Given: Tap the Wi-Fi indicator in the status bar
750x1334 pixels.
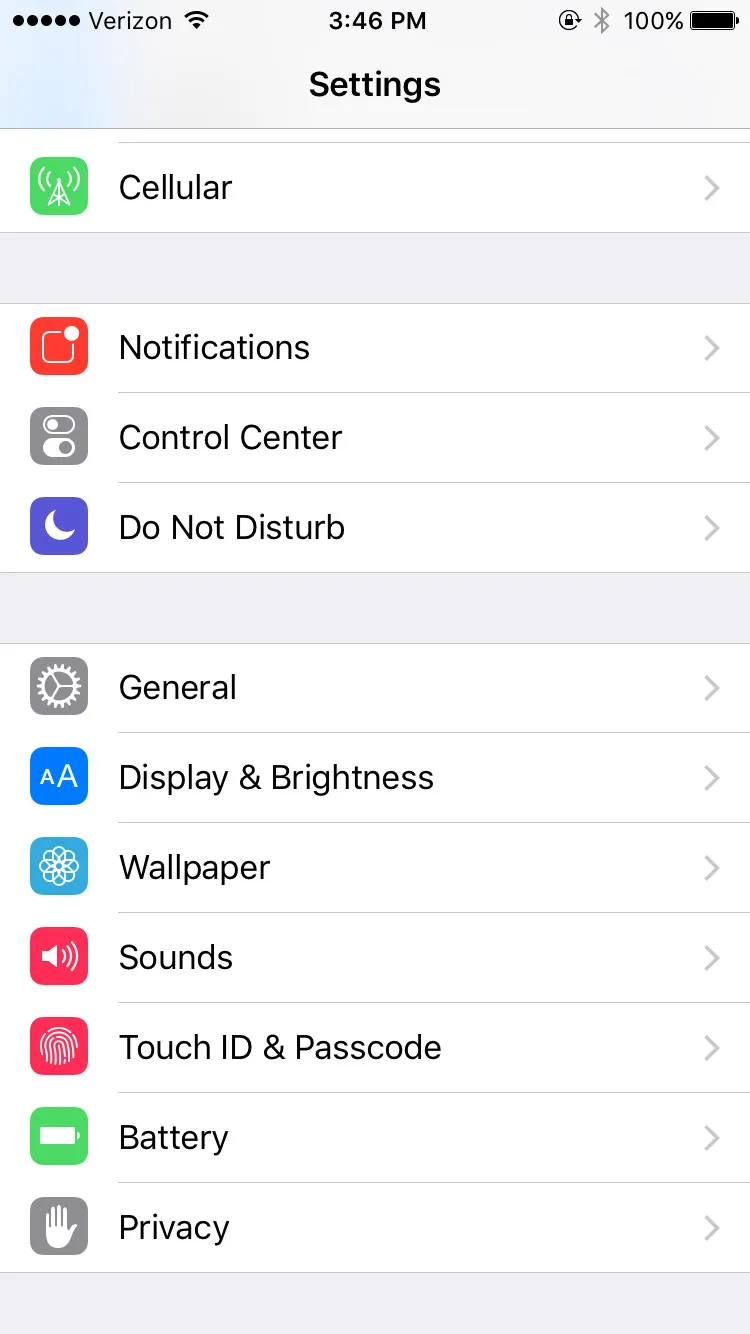Looking at the screenshot, I should pos(197,19).
